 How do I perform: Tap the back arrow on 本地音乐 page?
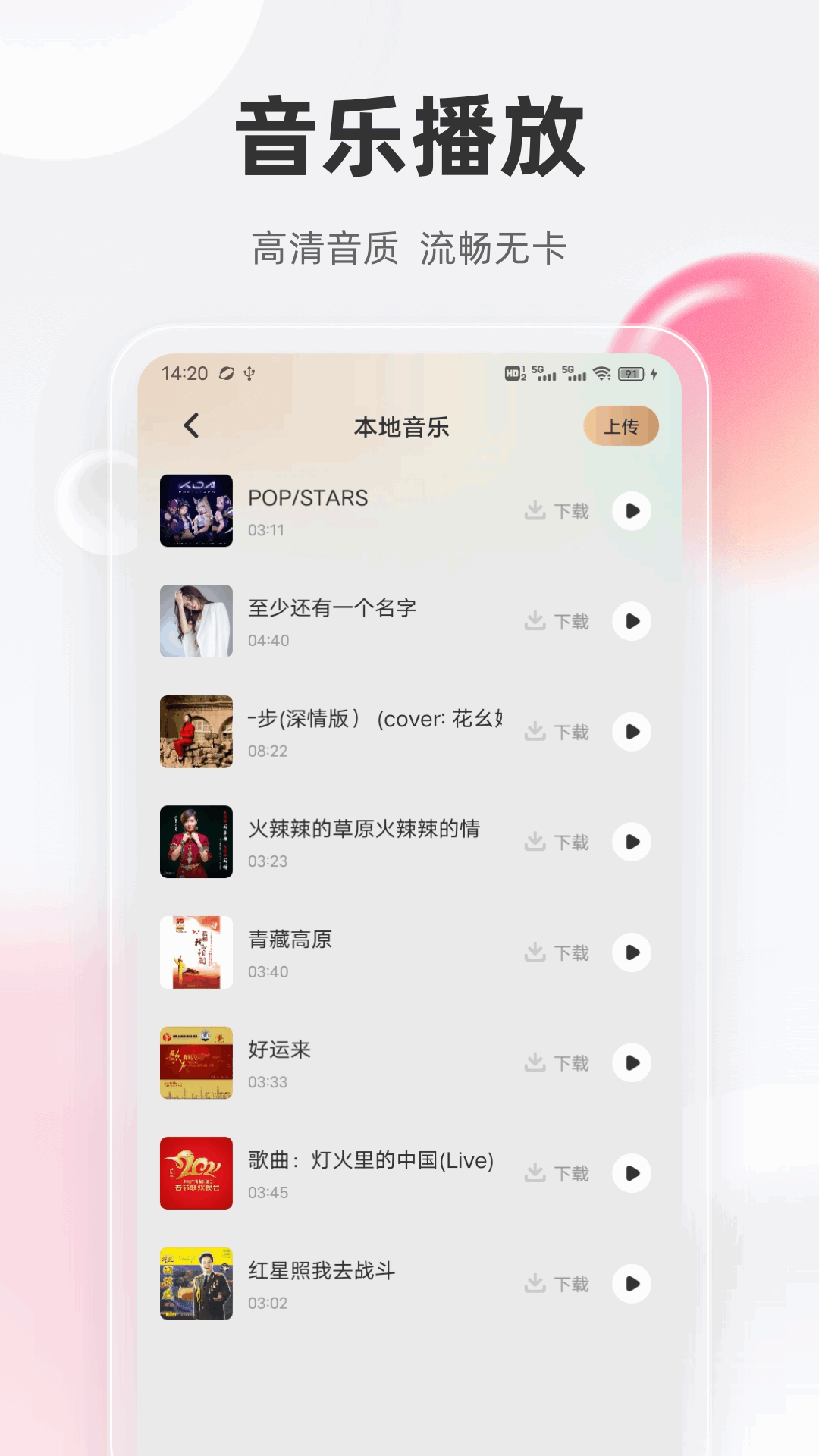(192, 426)
